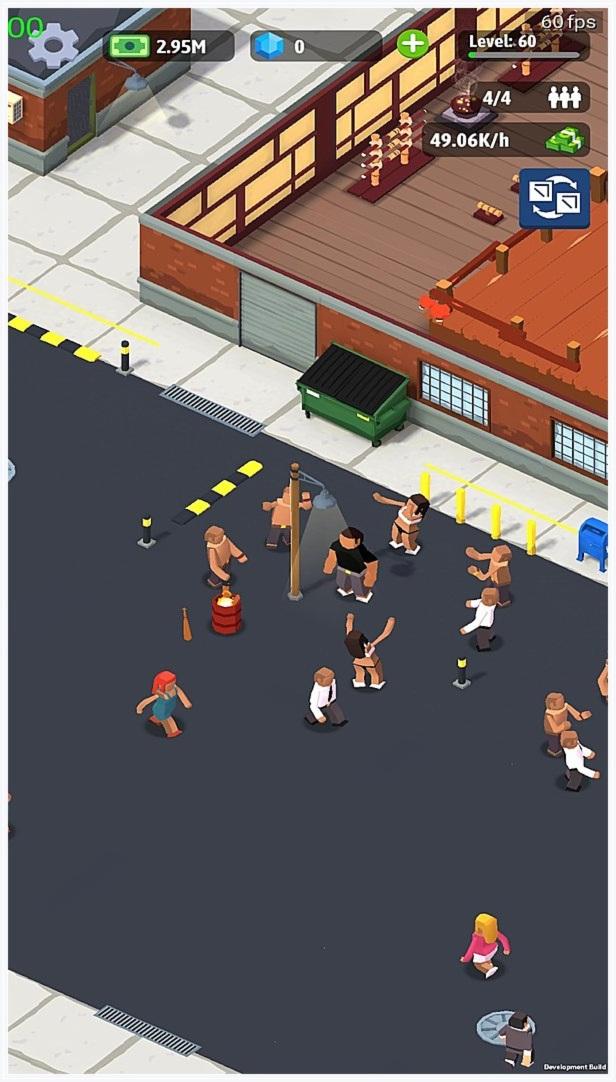The height and width of the screenshot is (1082, 616).
Task: Open the settings gear
Action: (54, 46)
